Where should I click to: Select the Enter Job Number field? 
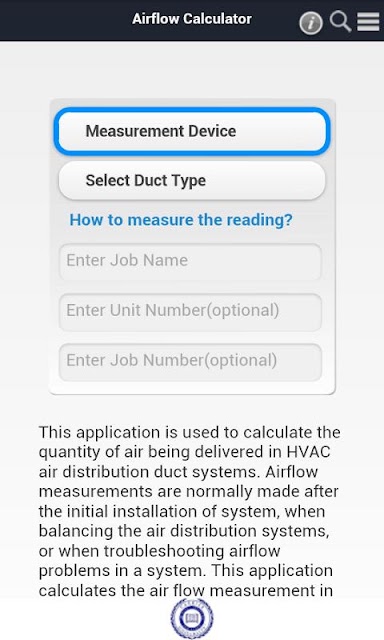point(190,362)
